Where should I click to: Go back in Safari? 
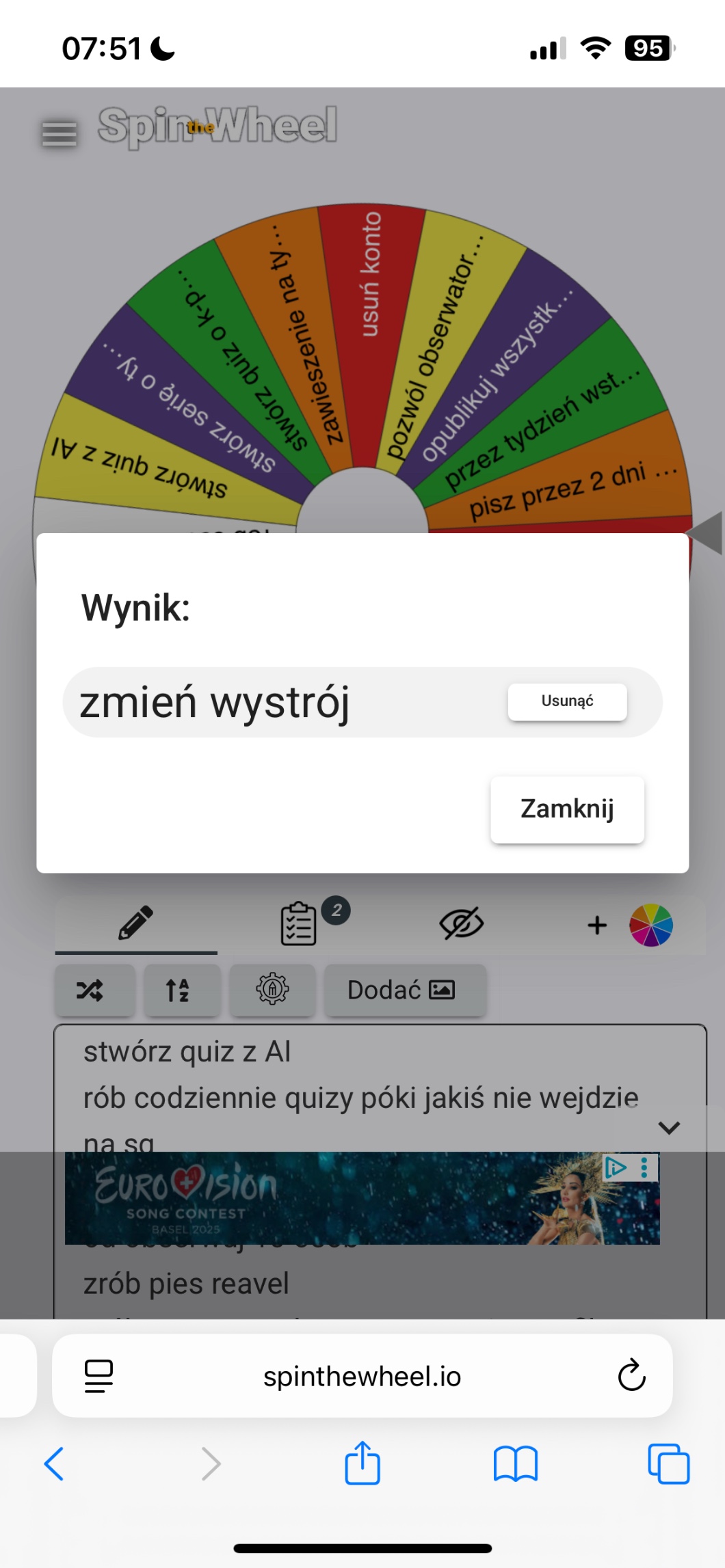coord(54,1464)
